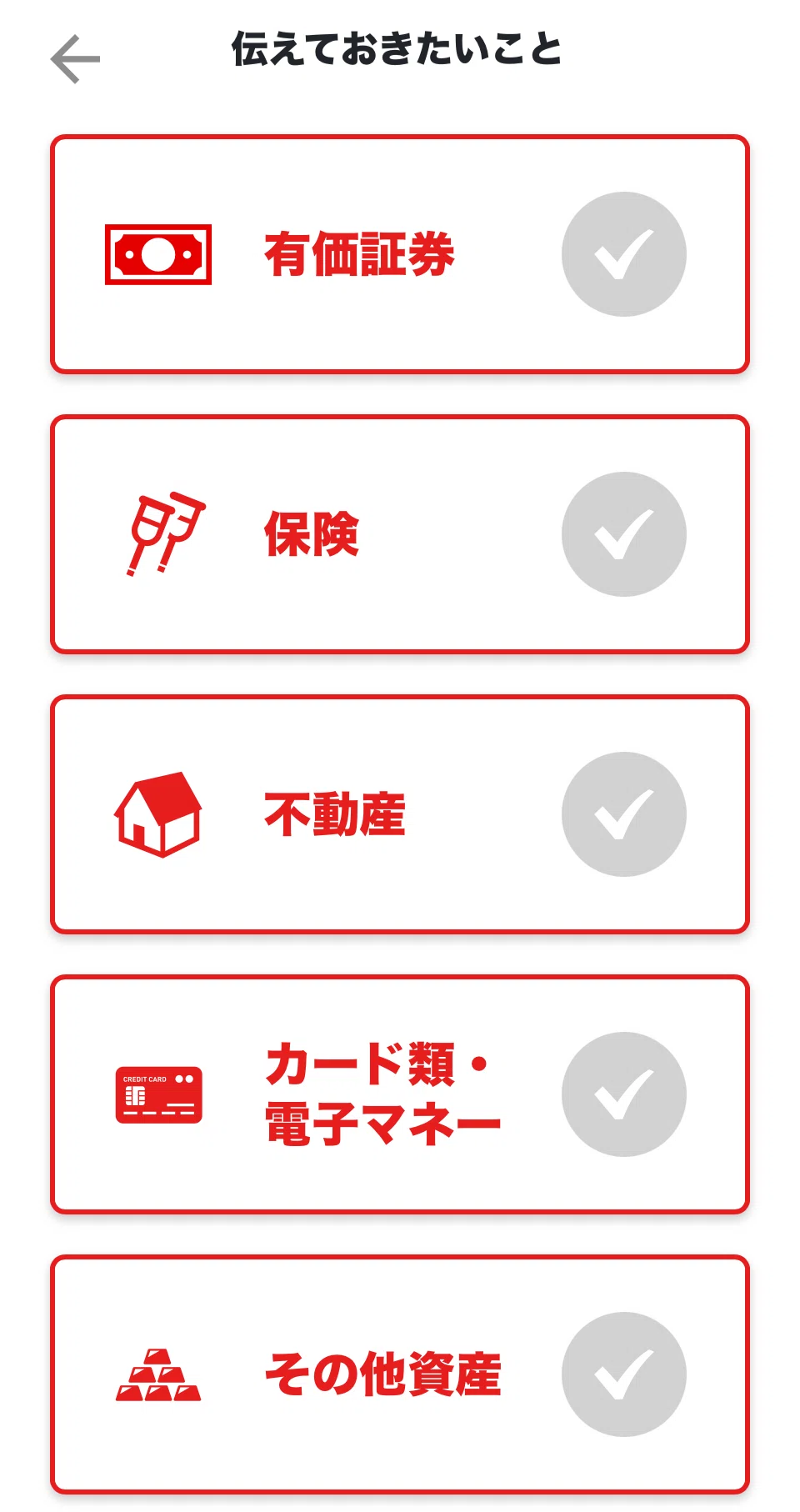Screen dimensions: 800x1512
Task: Open the 保険 card
Action: coord(400,534)
